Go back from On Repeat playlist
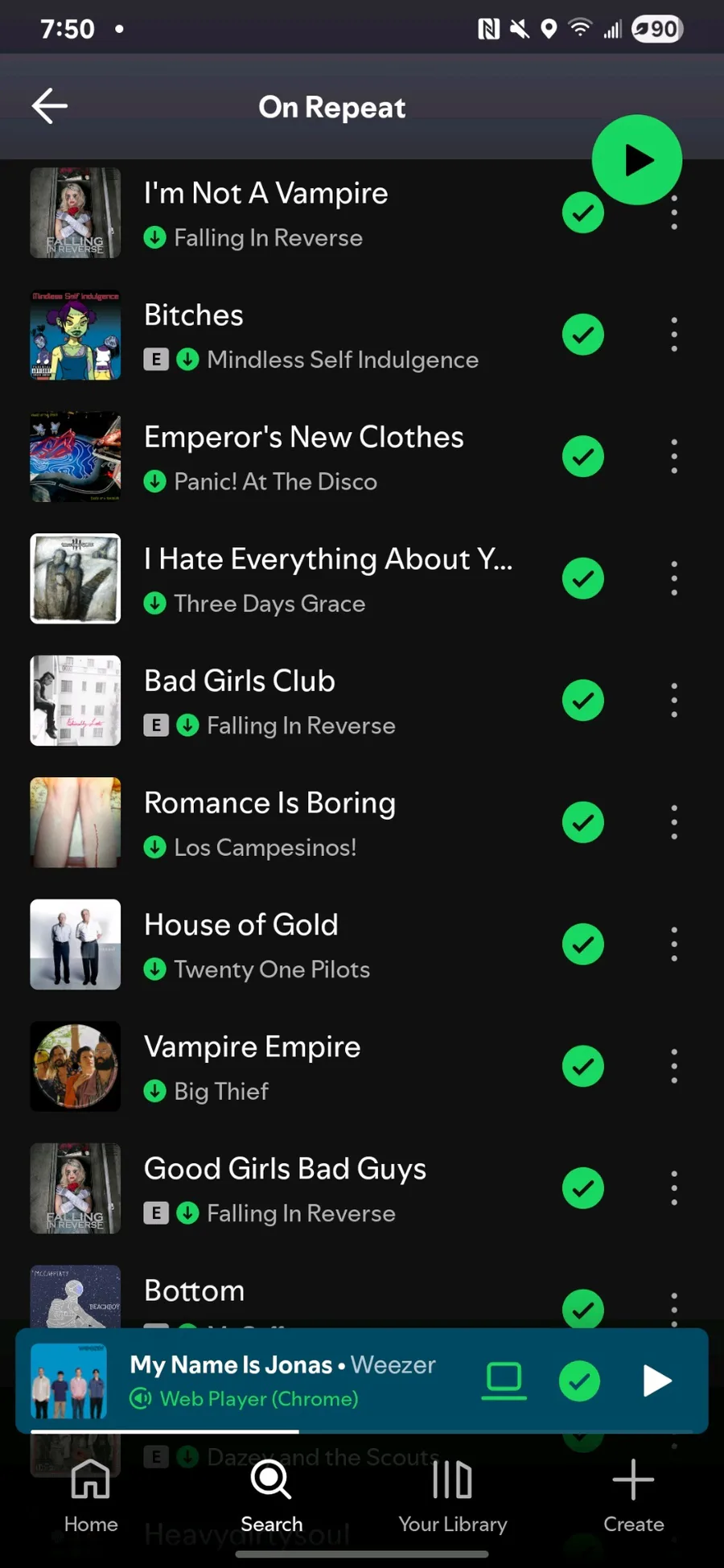724x1568 pixels. click(50, 106)
